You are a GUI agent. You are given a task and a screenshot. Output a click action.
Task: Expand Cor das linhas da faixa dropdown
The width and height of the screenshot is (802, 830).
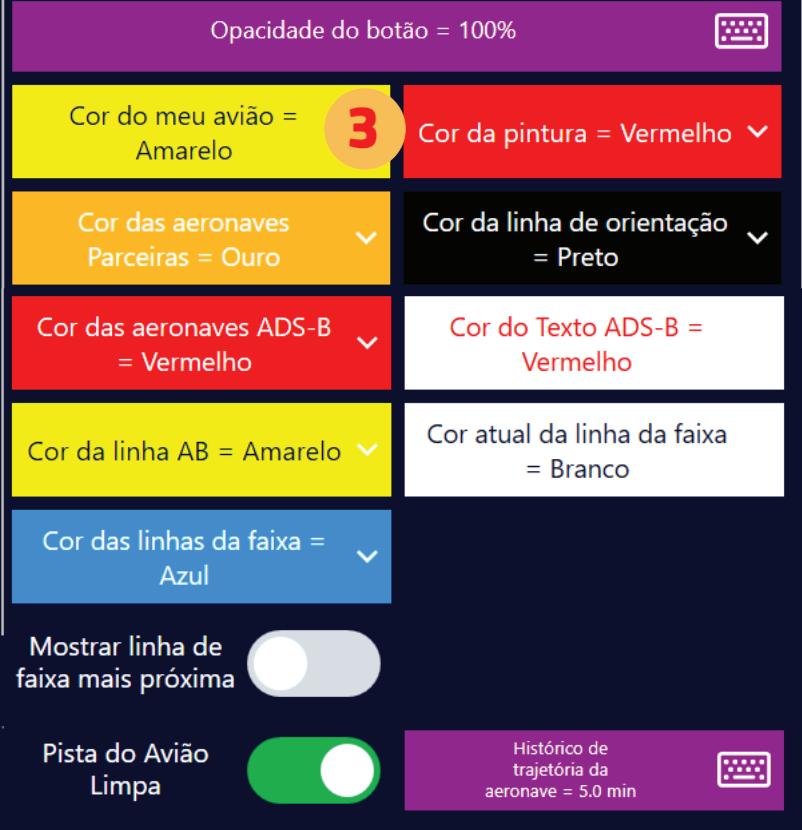click(201, 557)
